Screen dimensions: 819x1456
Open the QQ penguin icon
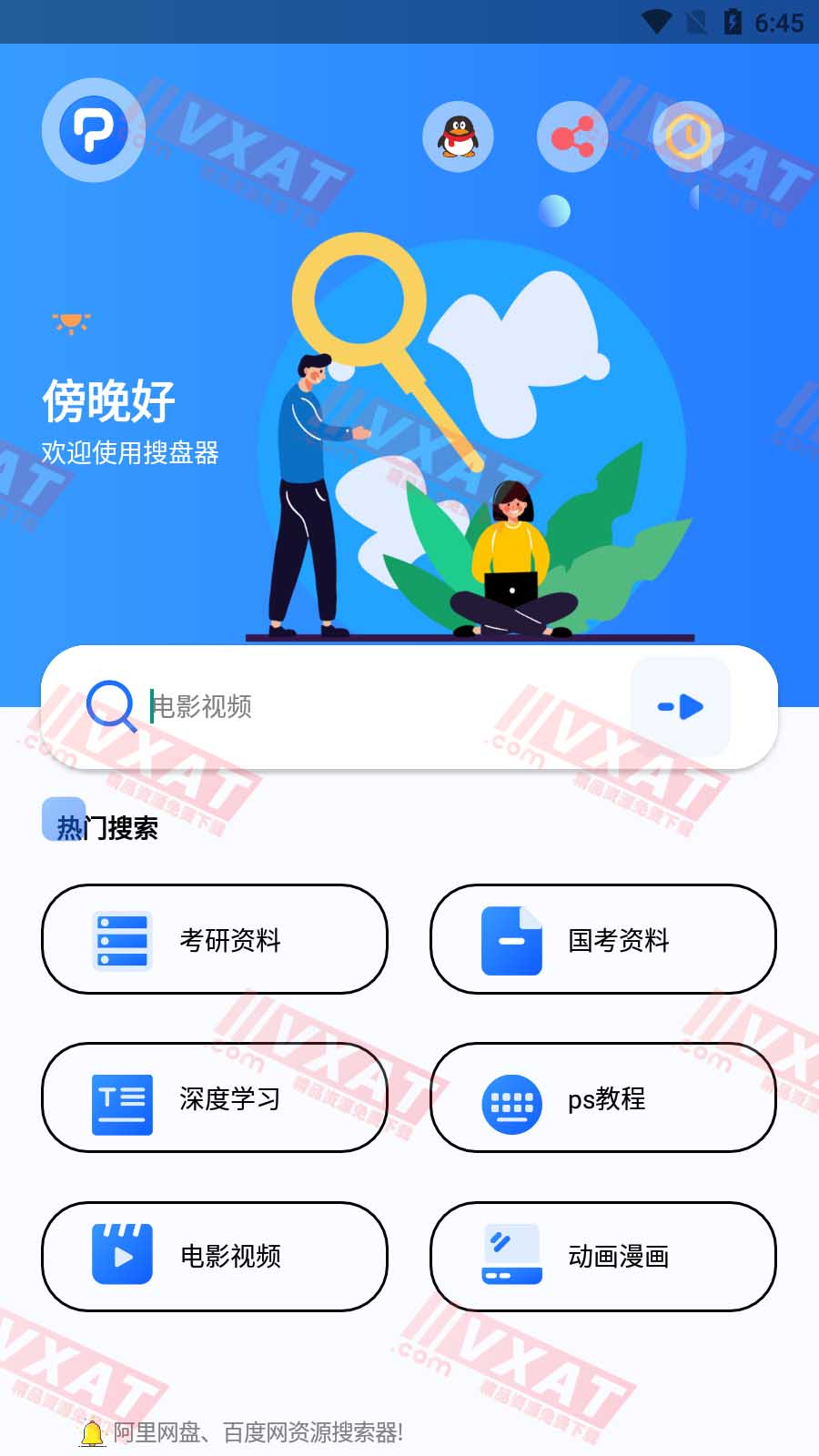458,135
